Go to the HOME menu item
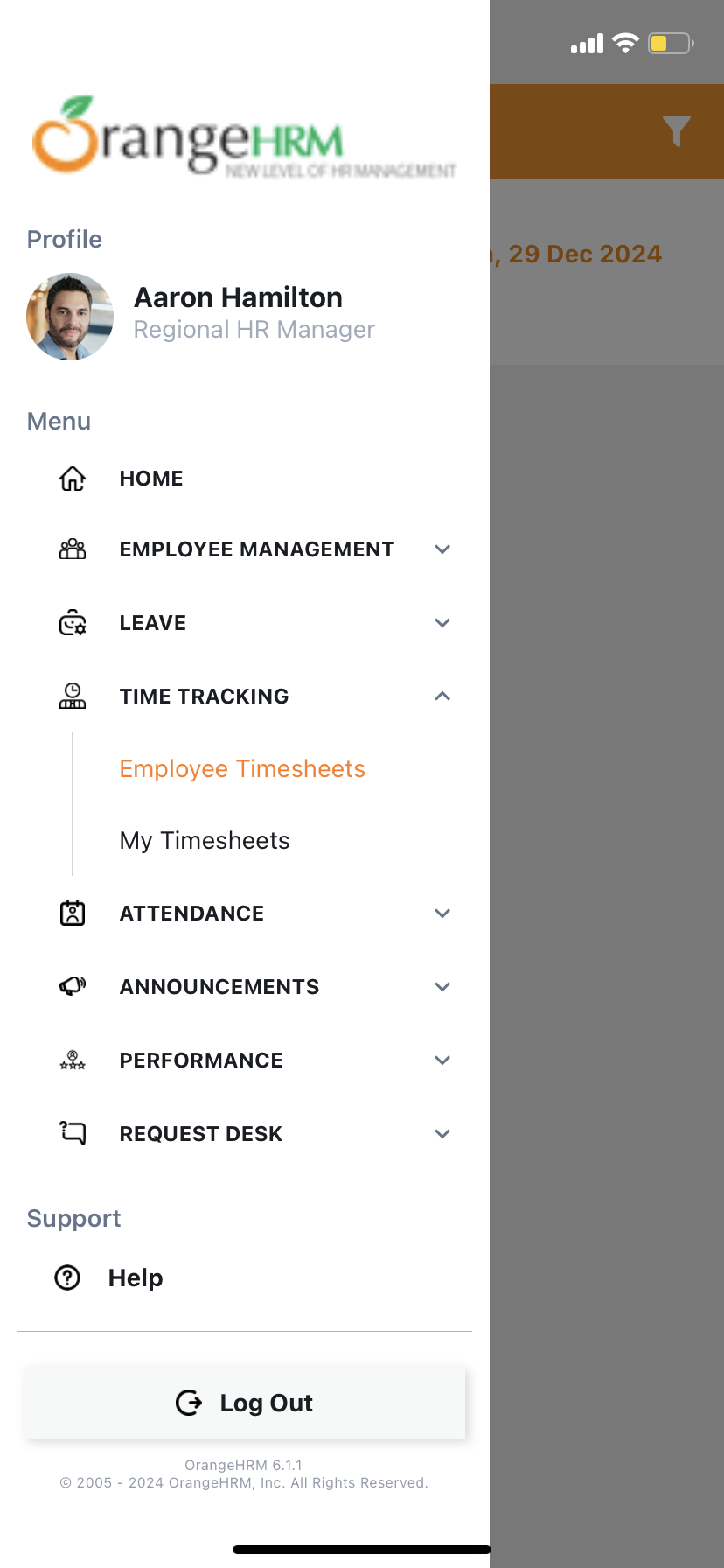Viewport: 724px width, 1568px height. point(151,479)
